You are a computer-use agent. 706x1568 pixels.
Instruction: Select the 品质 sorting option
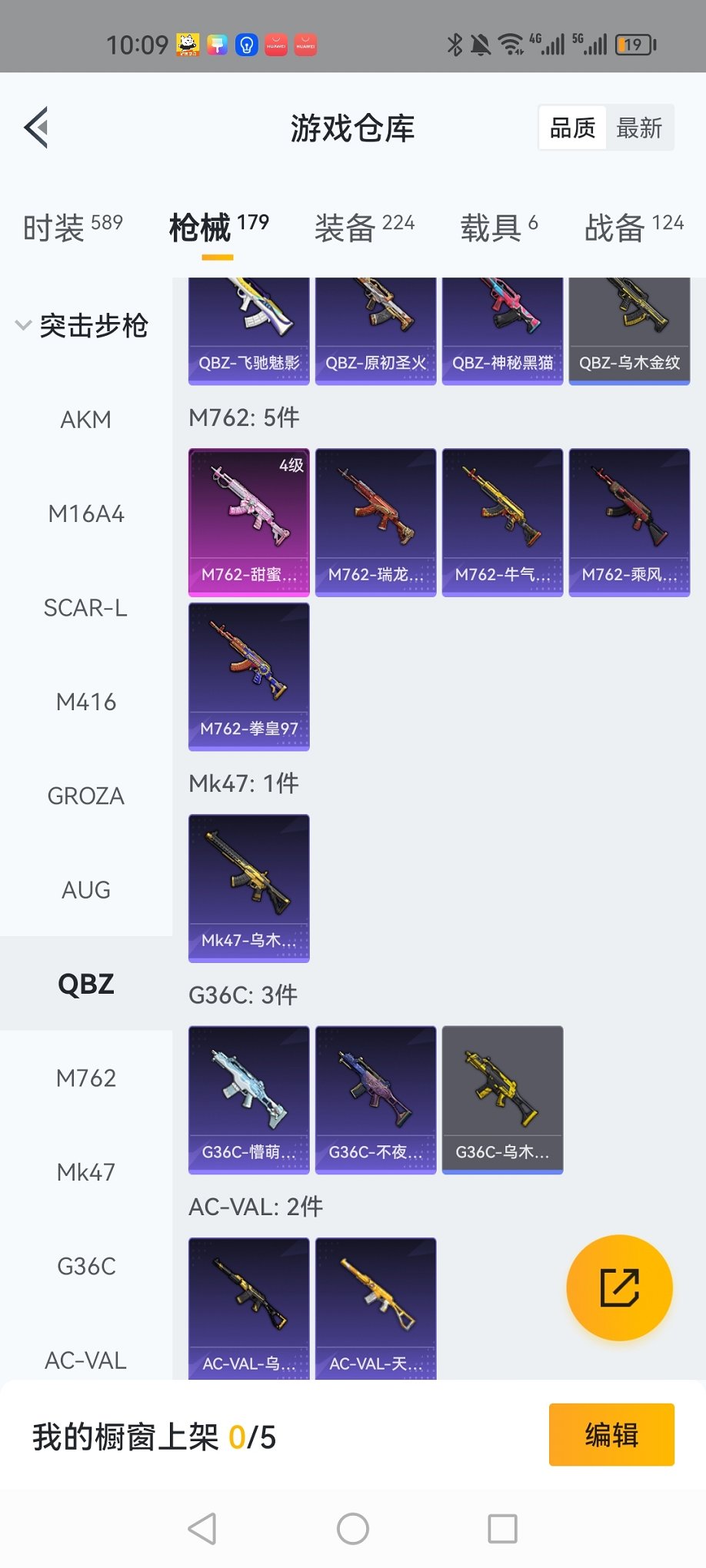point(572,128)
